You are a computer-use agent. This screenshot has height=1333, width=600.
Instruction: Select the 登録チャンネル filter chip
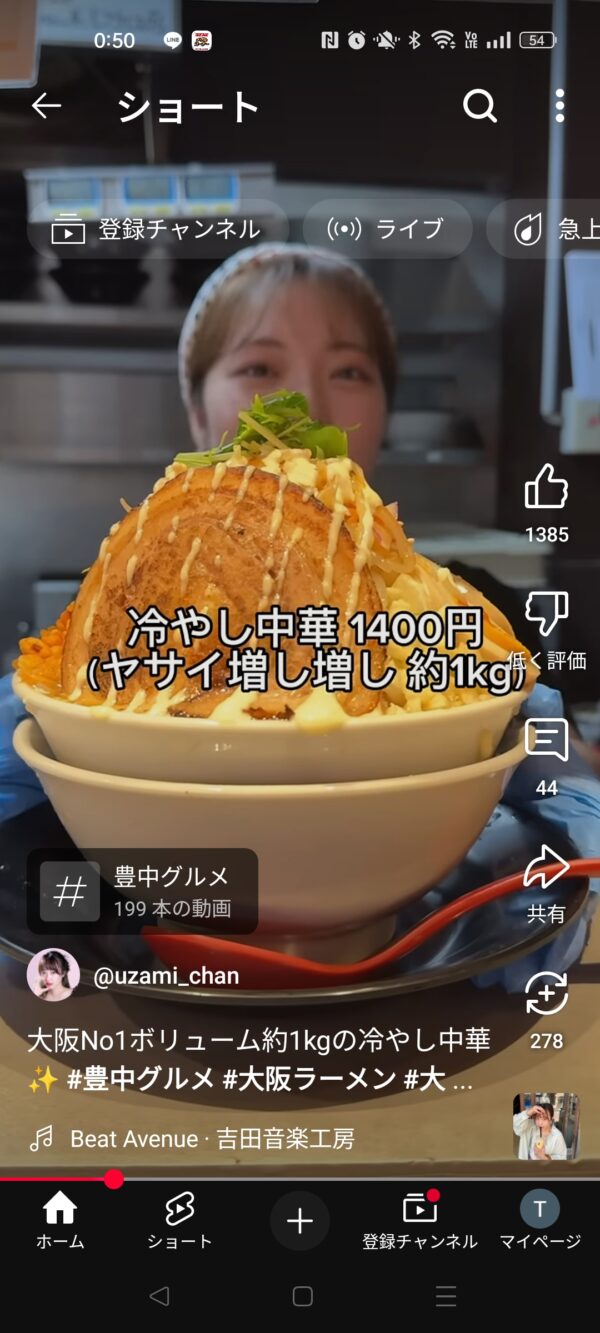156,229
